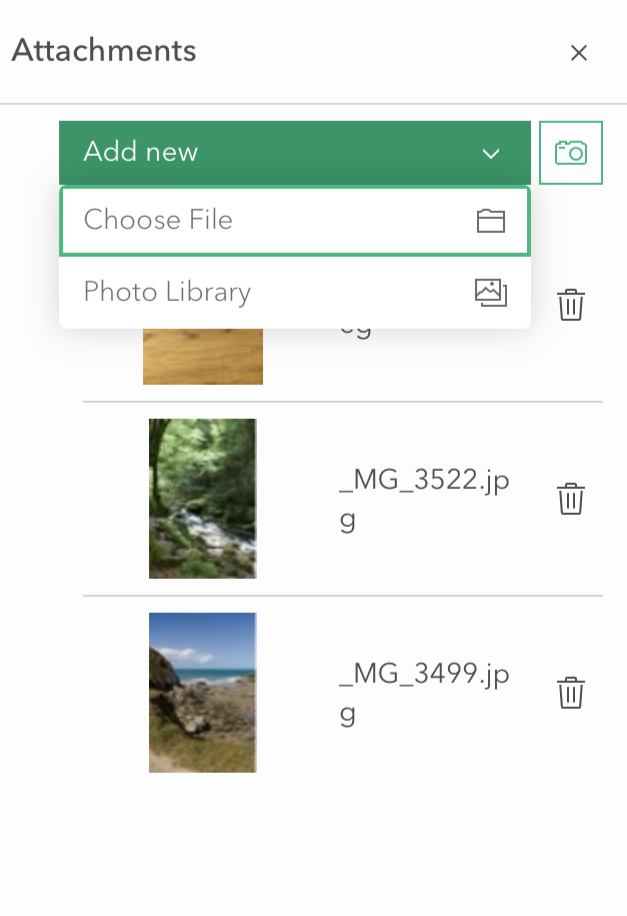Delete the first attachment with wood thumbnail
Image resolution: width=627 pixels, height=916 pixels.
pos(570,304)
